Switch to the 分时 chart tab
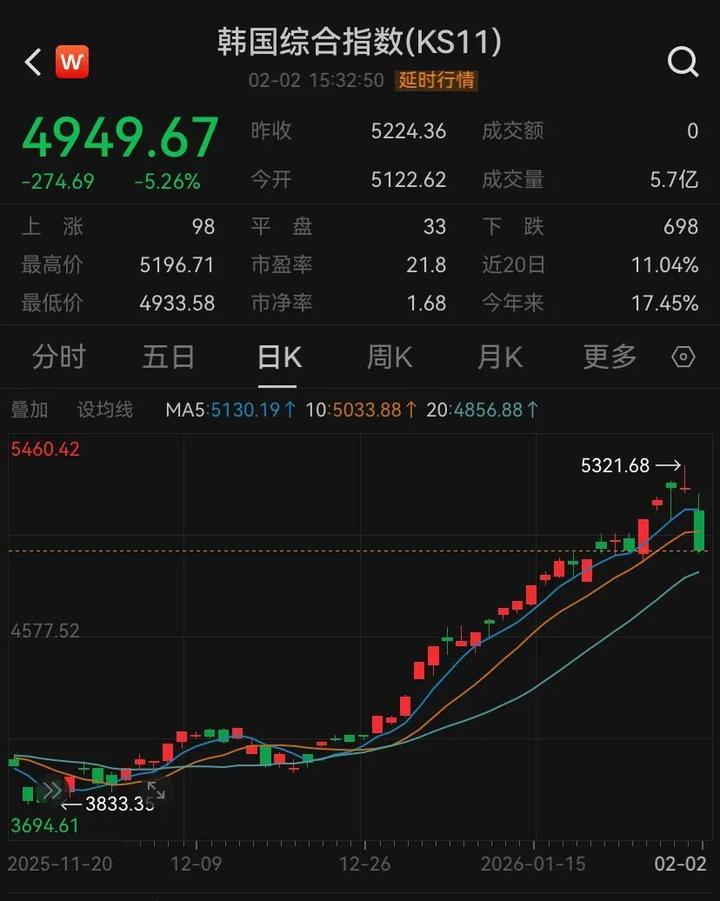This screenshot has height=901, width=720. 59,357
